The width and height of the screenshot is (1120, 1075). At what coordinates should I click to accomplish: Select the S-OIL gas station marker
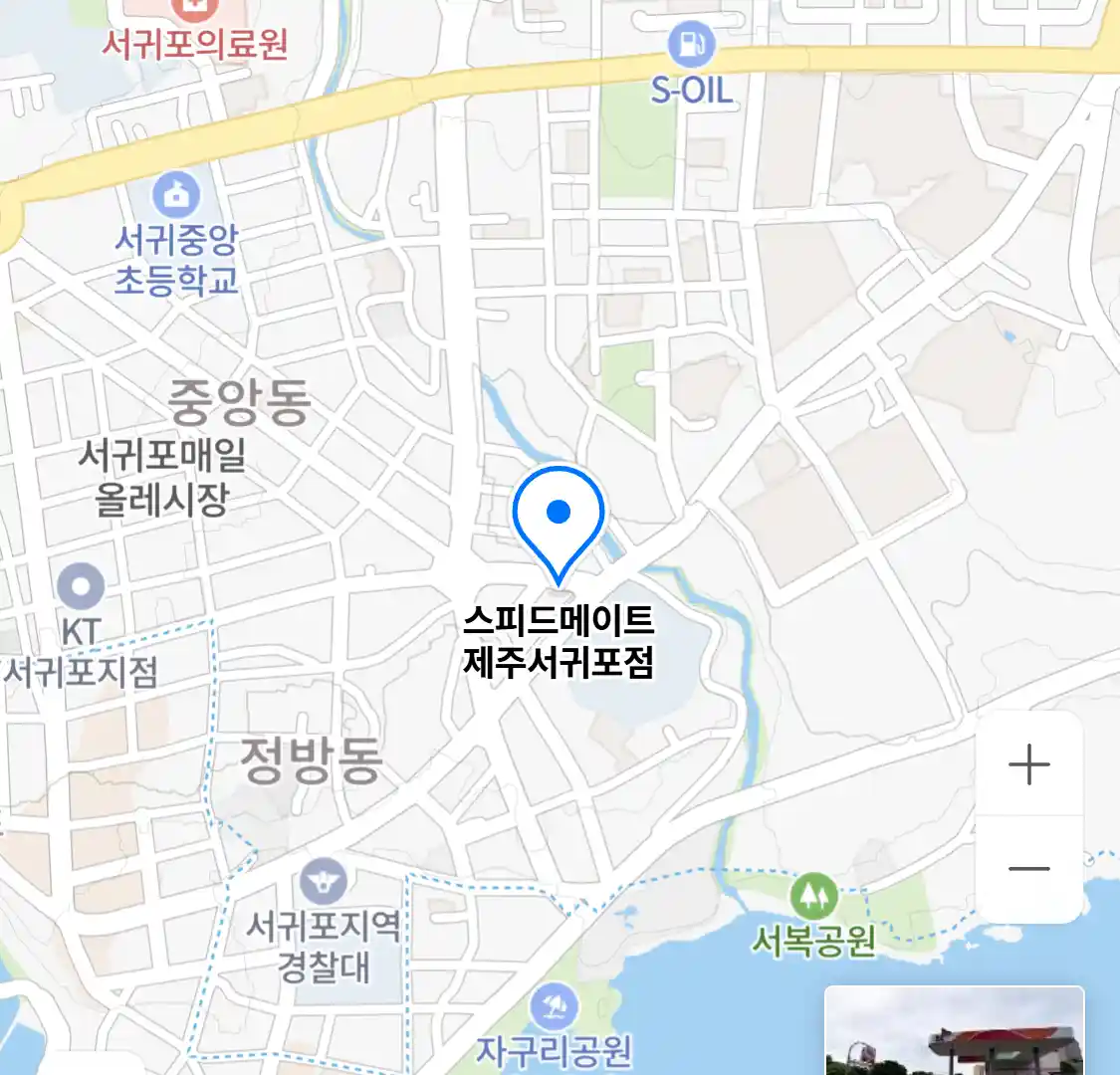point(691,46)
